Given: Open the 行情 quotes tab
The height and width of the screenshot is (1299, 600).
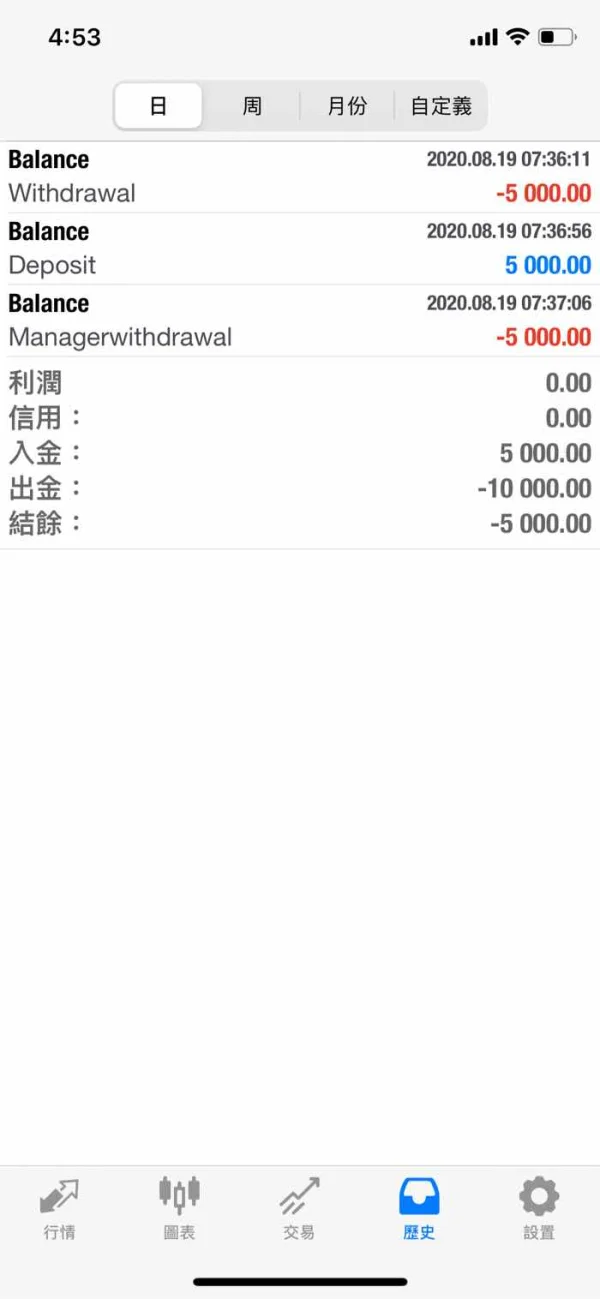Looking at the screenshot, I should click(x=59, y=1208).
